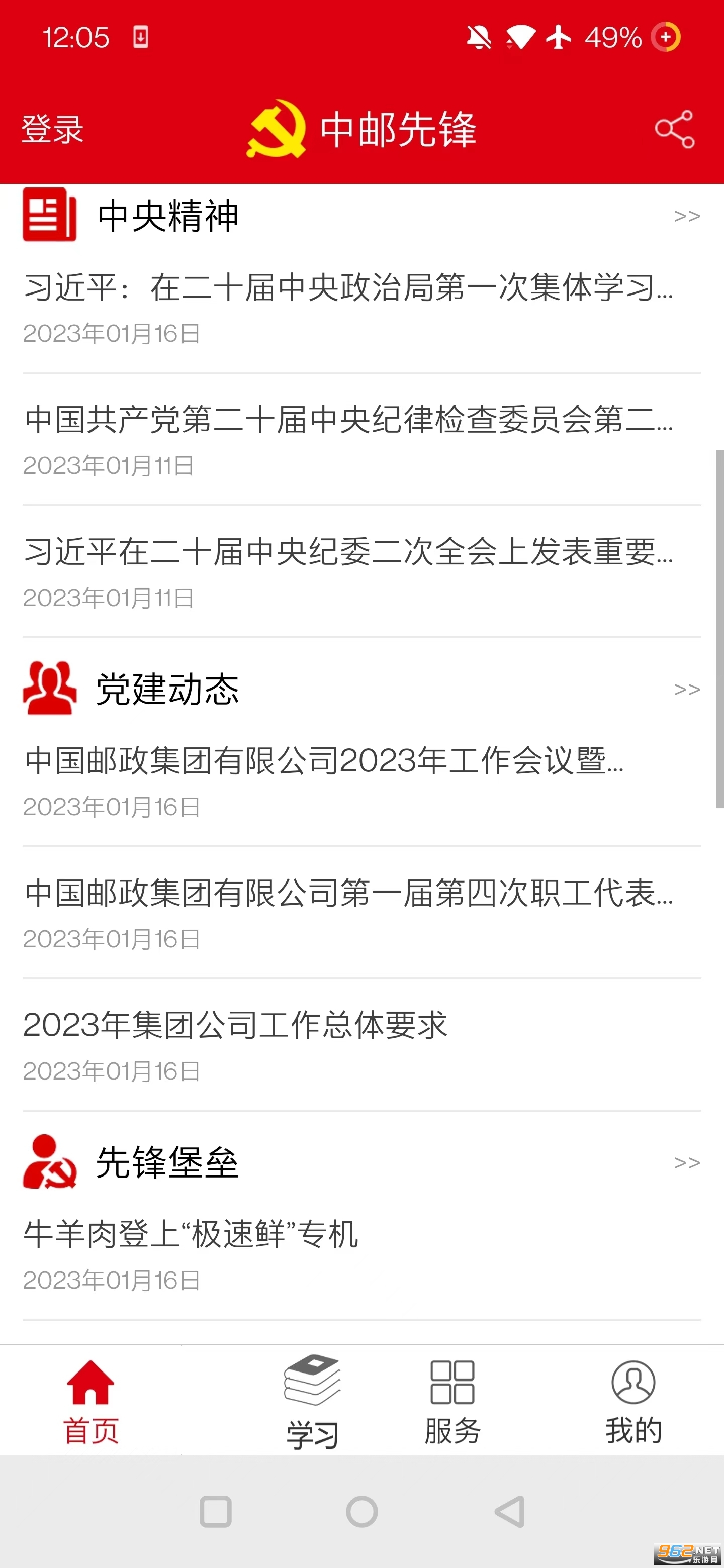Image resolution: width=724 pixels, height=1568 pixels.
Task: Expand more of 中央精神 section
Action: [686, 216]
